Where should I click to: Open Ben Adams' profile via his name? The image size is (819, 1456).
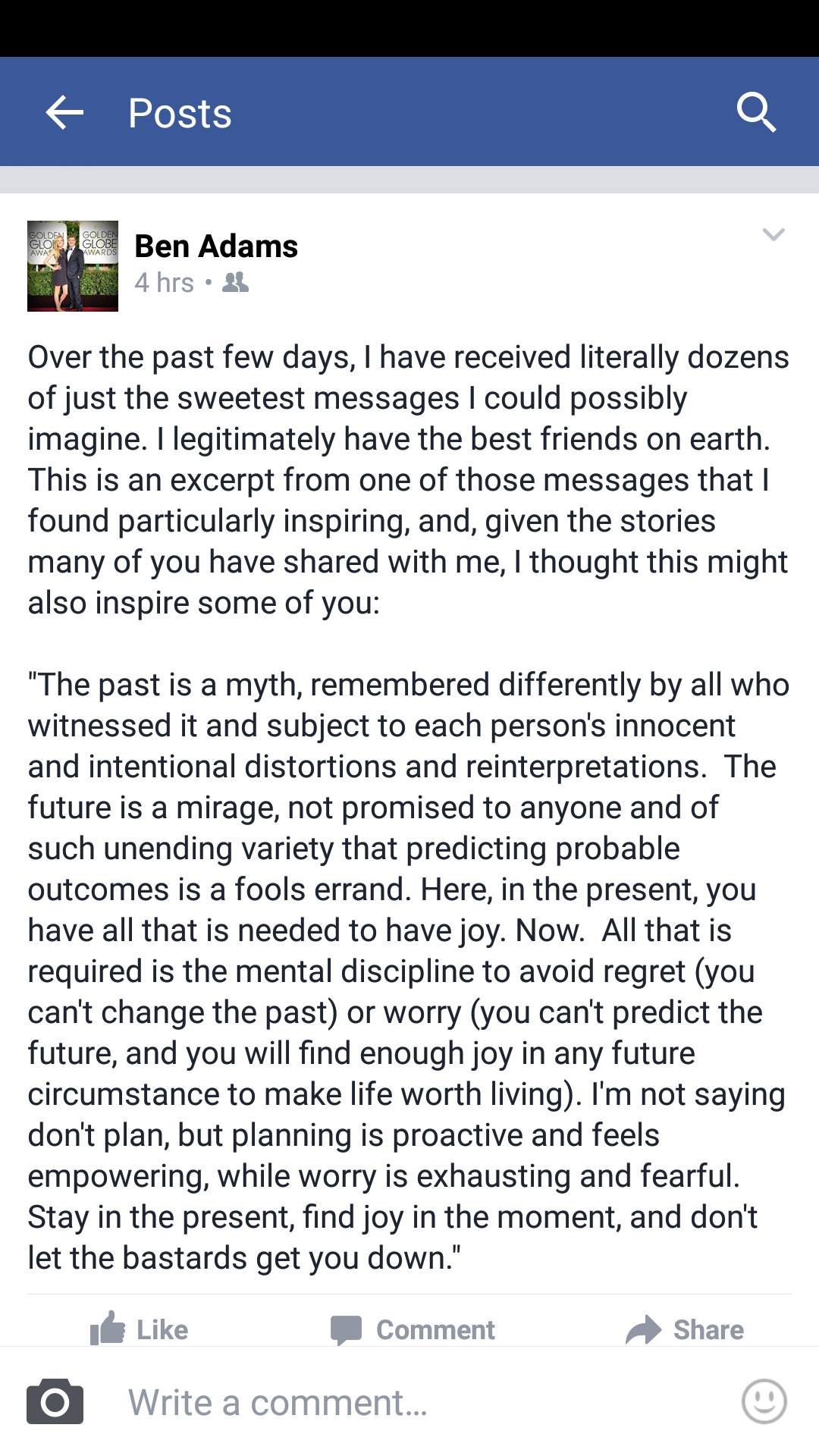(216, 246)
